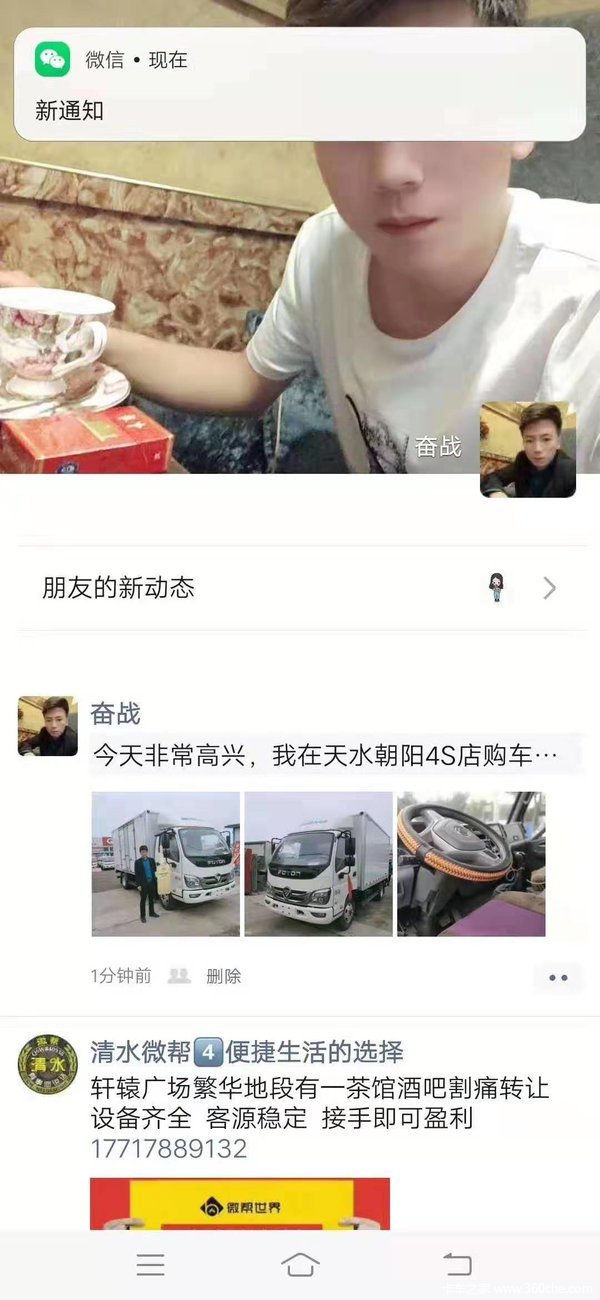Open the 清水微帮 account avatar

[x=48, y=1064]
